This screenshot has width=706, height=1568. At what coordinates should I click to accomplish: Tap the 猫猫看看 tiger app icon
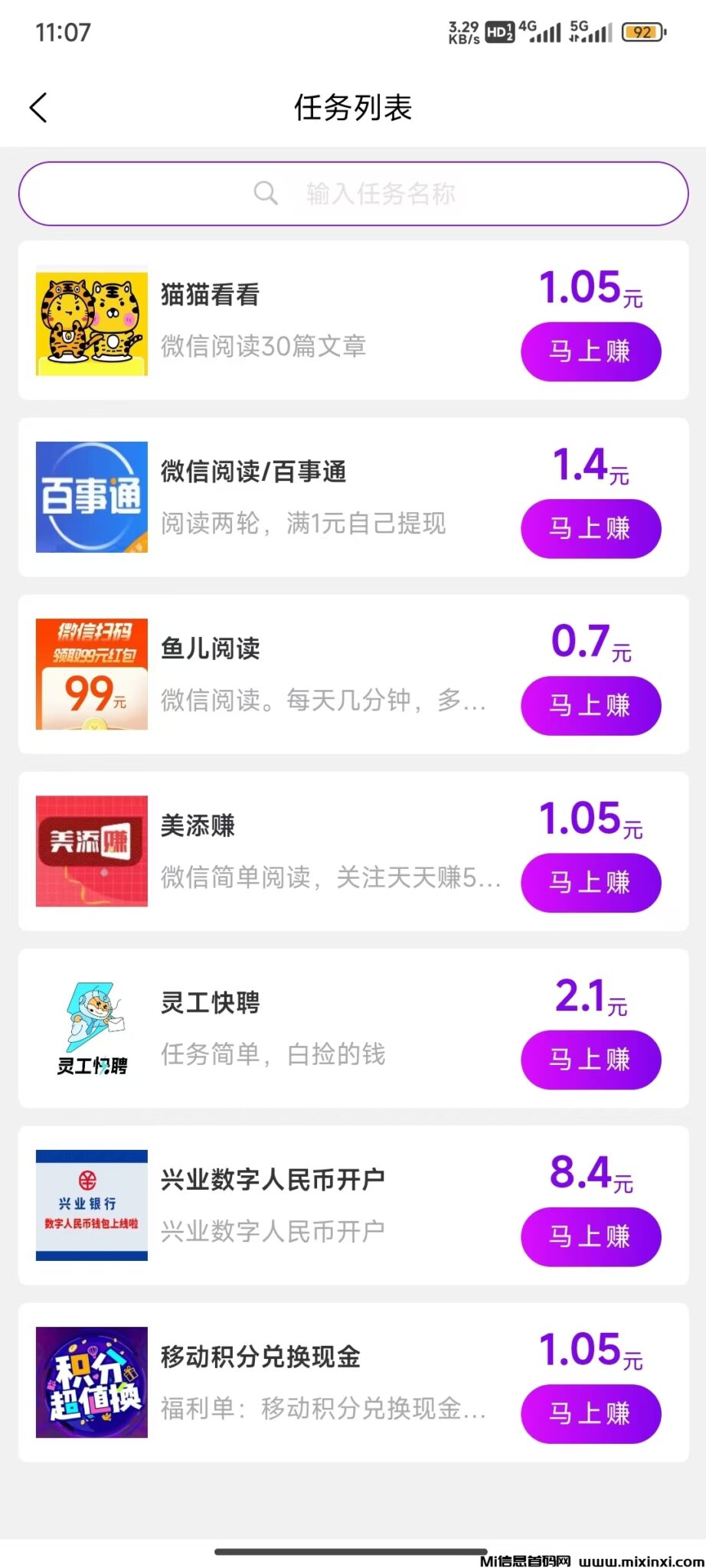click(x=90, y=322)
